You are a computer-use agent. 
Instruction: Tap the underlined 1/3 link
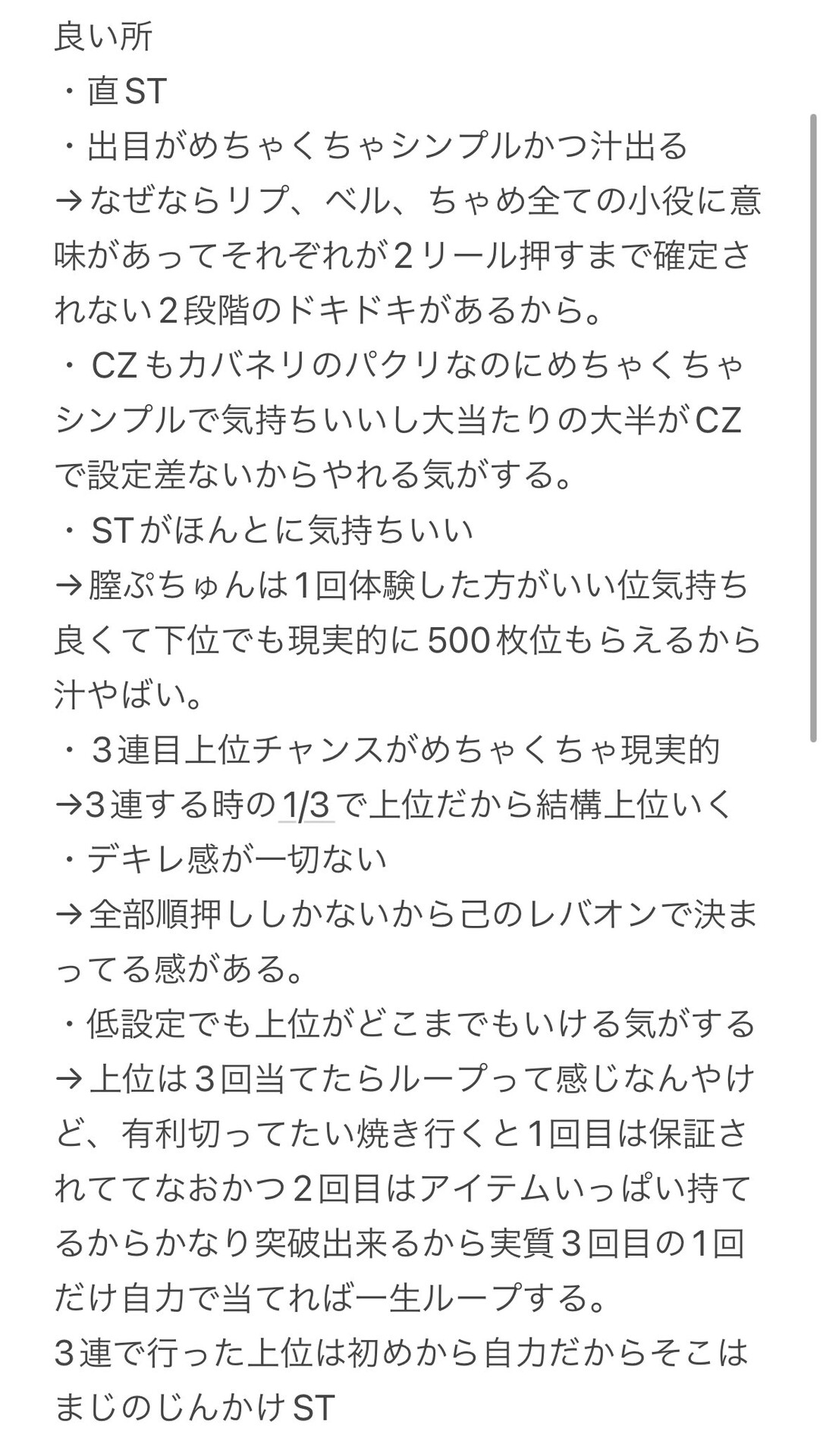tap(306, 805)
